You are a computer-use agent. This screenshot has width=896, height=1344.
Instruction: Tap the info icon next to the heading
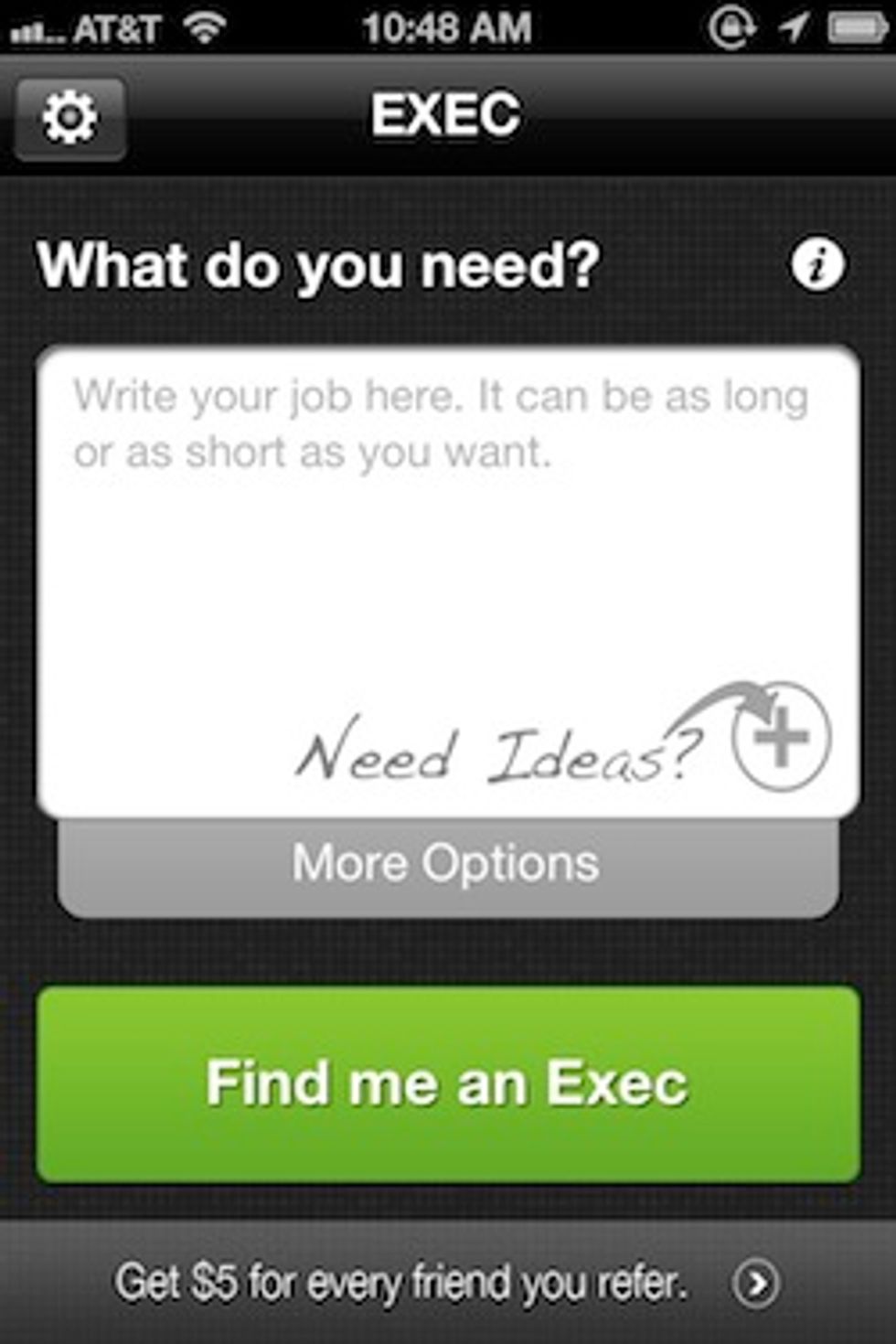(x=819, y=264)
